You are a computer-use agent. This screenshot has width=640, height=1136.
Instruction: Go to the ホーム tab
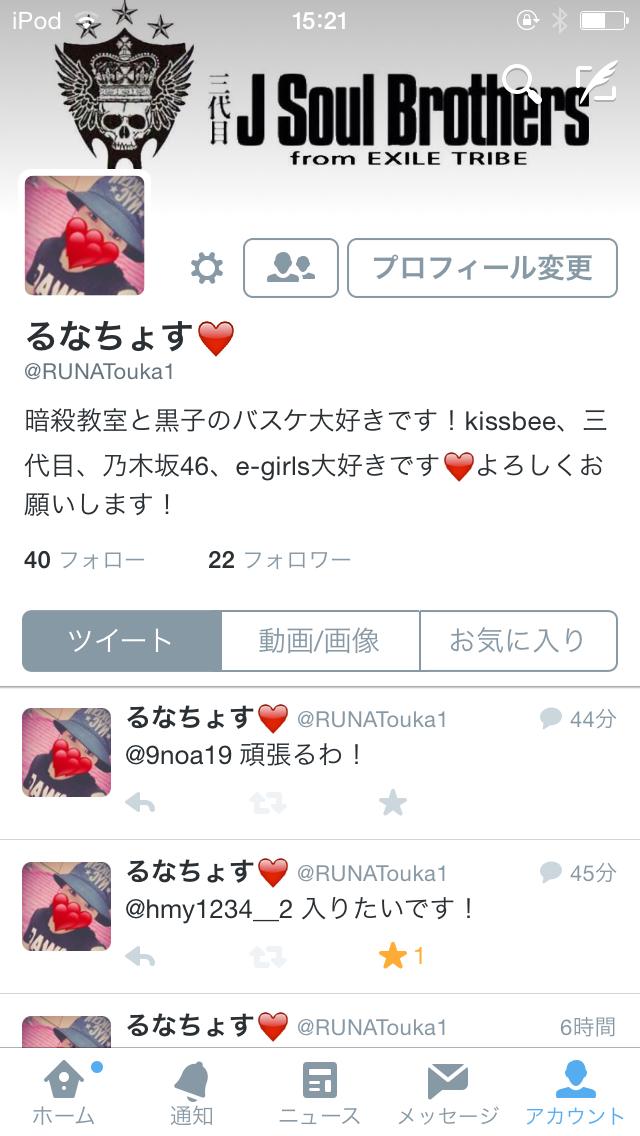[x=64, y=1092]
